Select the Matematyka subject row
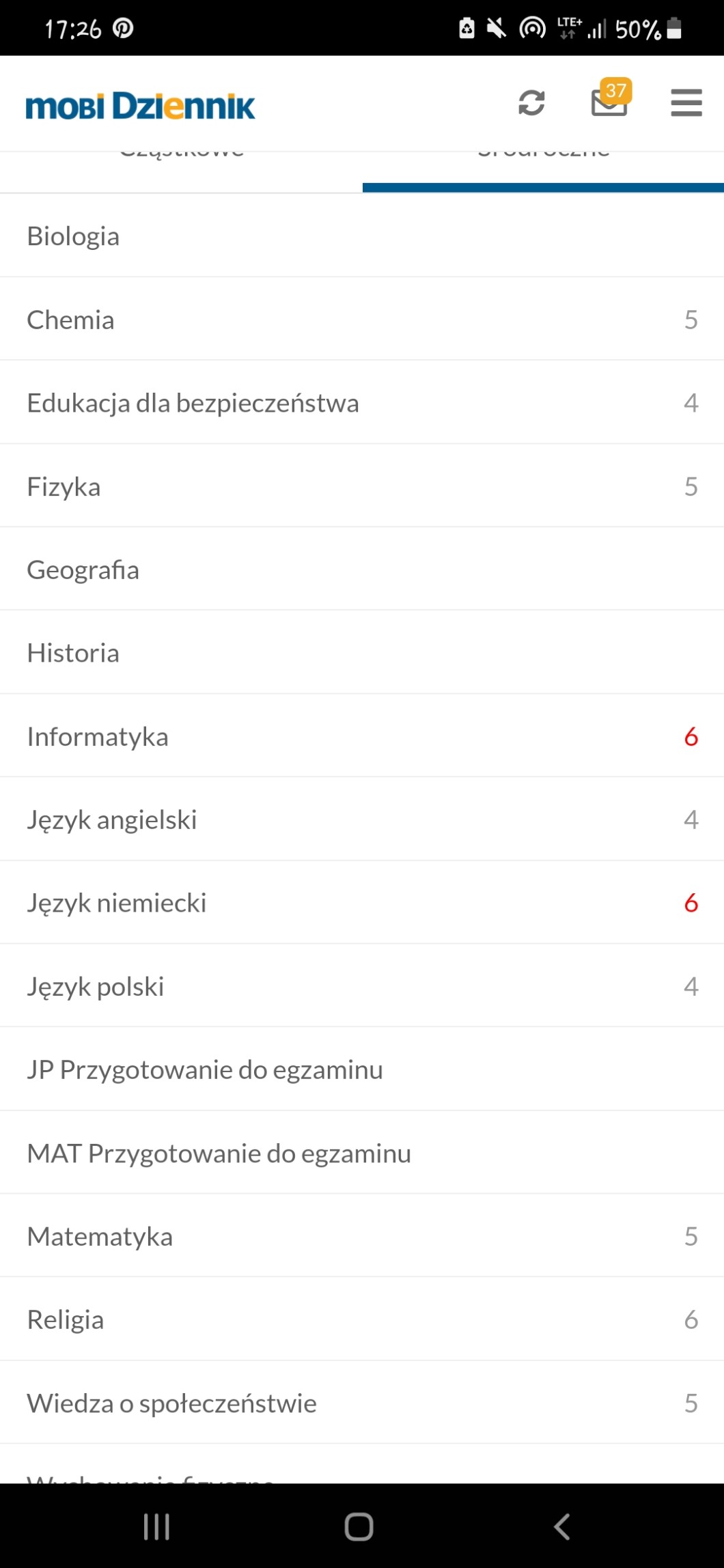Image resolution: width=724 pixels, height=1568 pixels. pyautogui.click(x=362, y=1236)
